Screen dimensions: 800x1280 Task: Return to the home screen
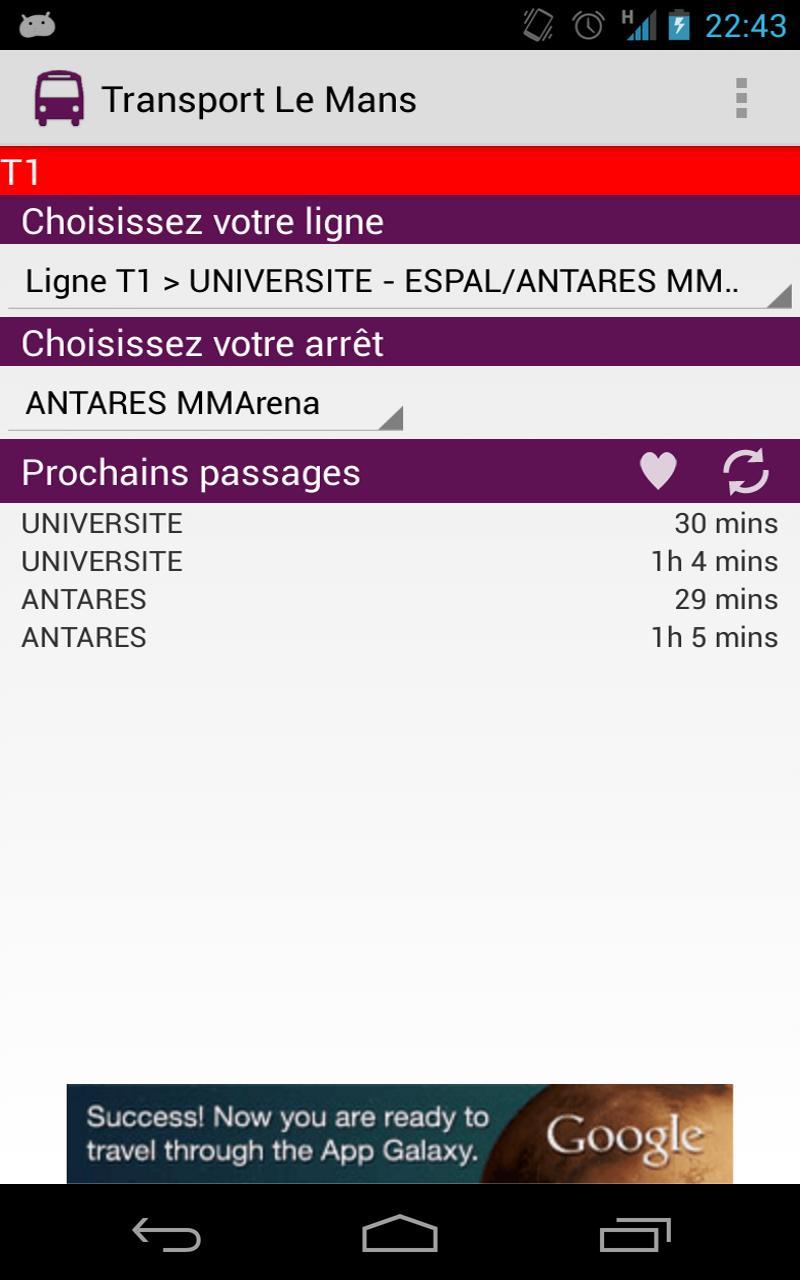click(x=400, y=1234)
